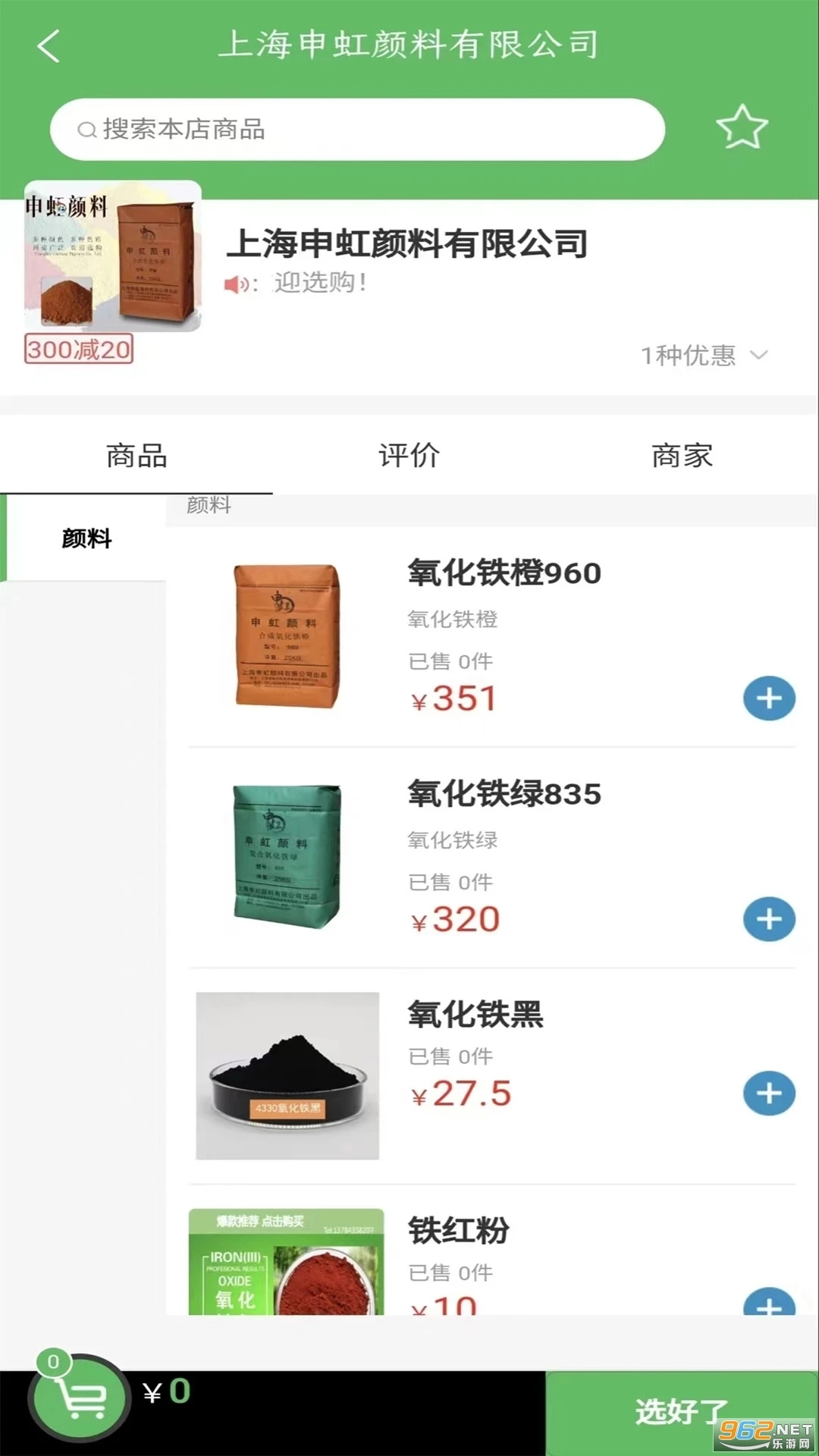The width and height of the screenshot is (819, 1456).
Task: Switch to the 评价 tab
Action: (x=408, y=455)
